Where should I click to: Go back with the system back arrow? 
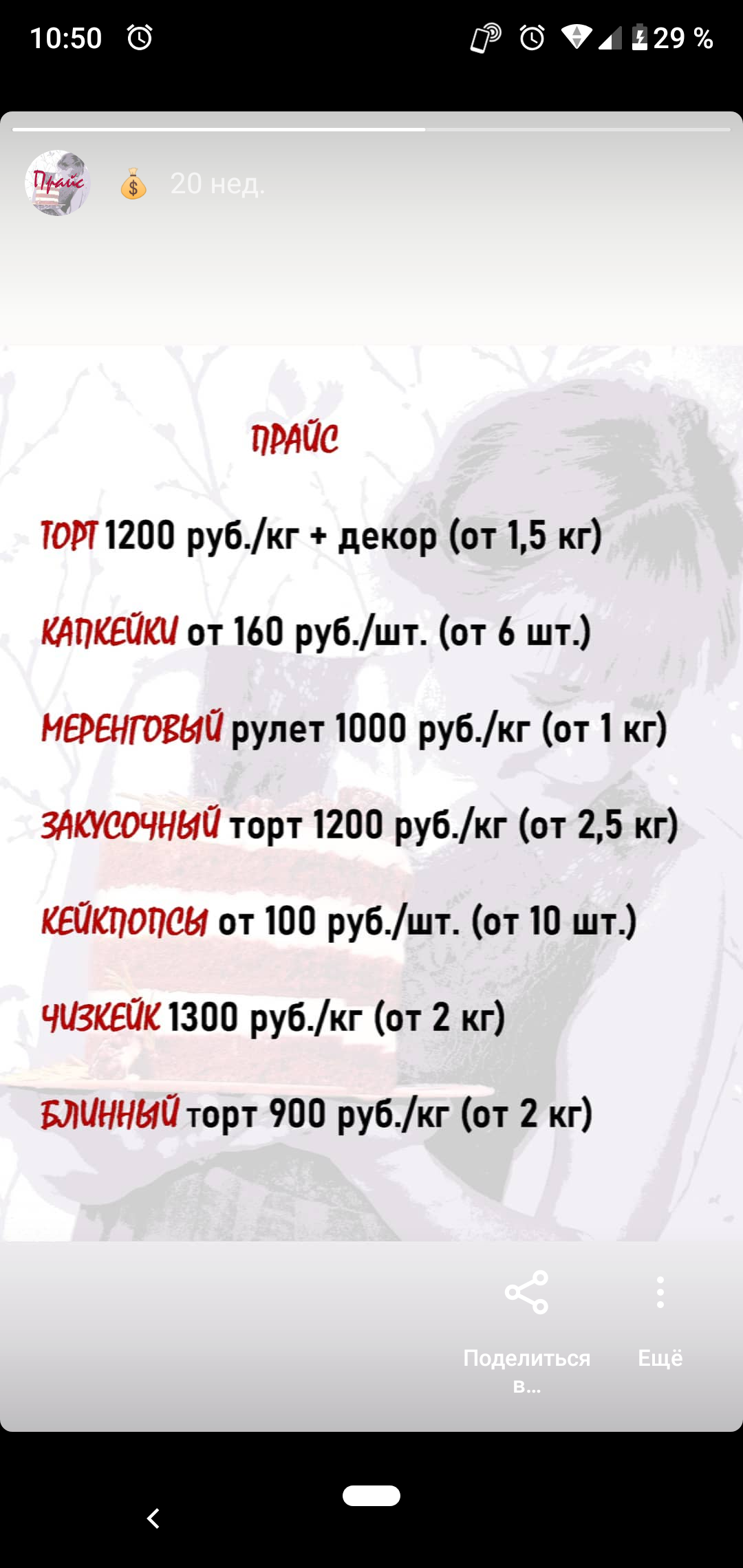[153, 1518]
